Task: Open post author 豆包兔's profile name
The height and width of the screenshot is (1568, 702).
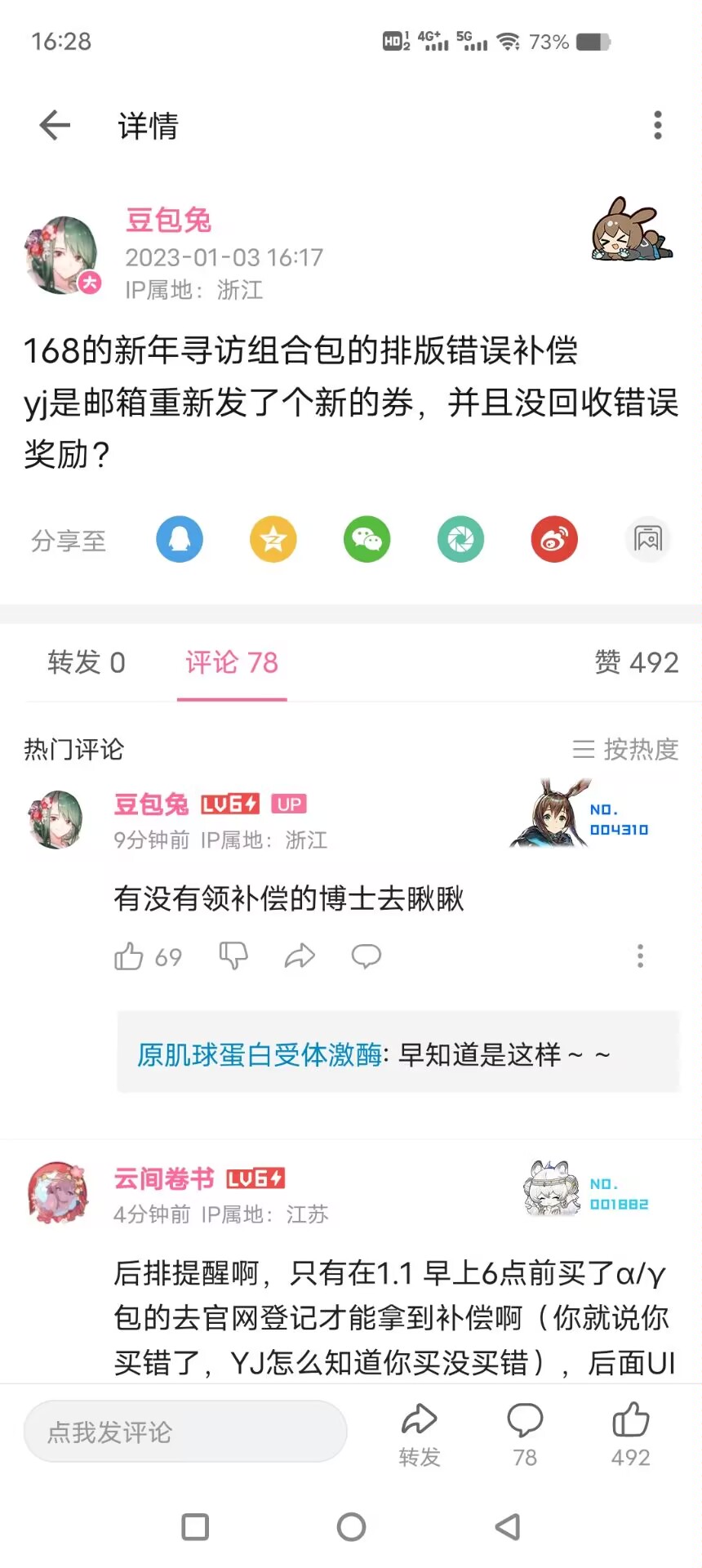Action: 168,220
